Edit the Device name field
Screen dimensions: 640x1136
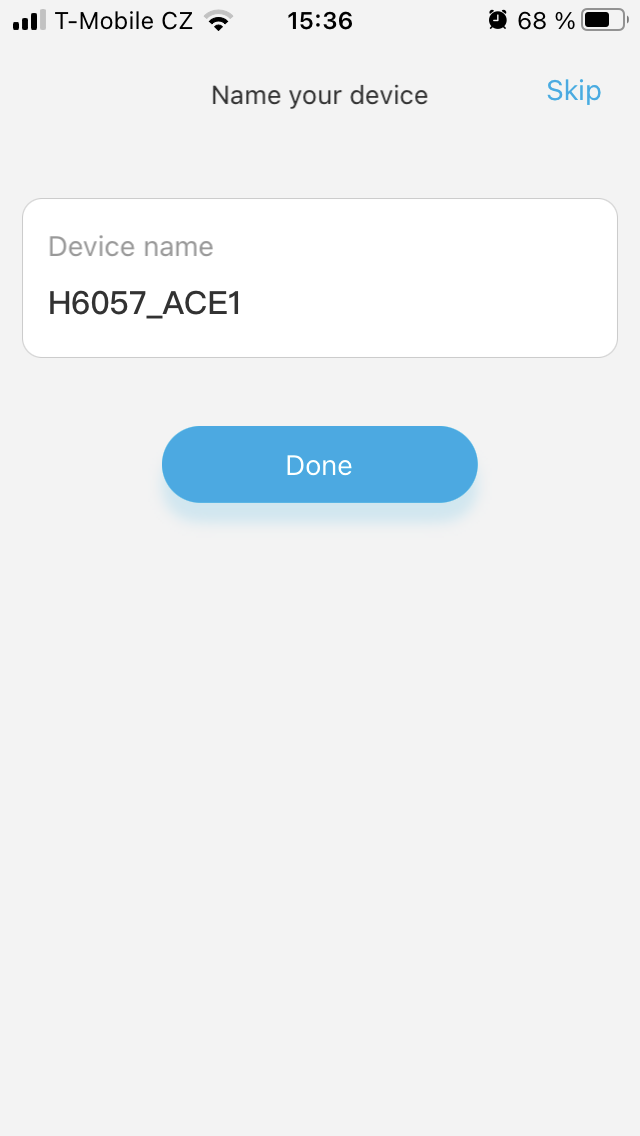point(319,302)
